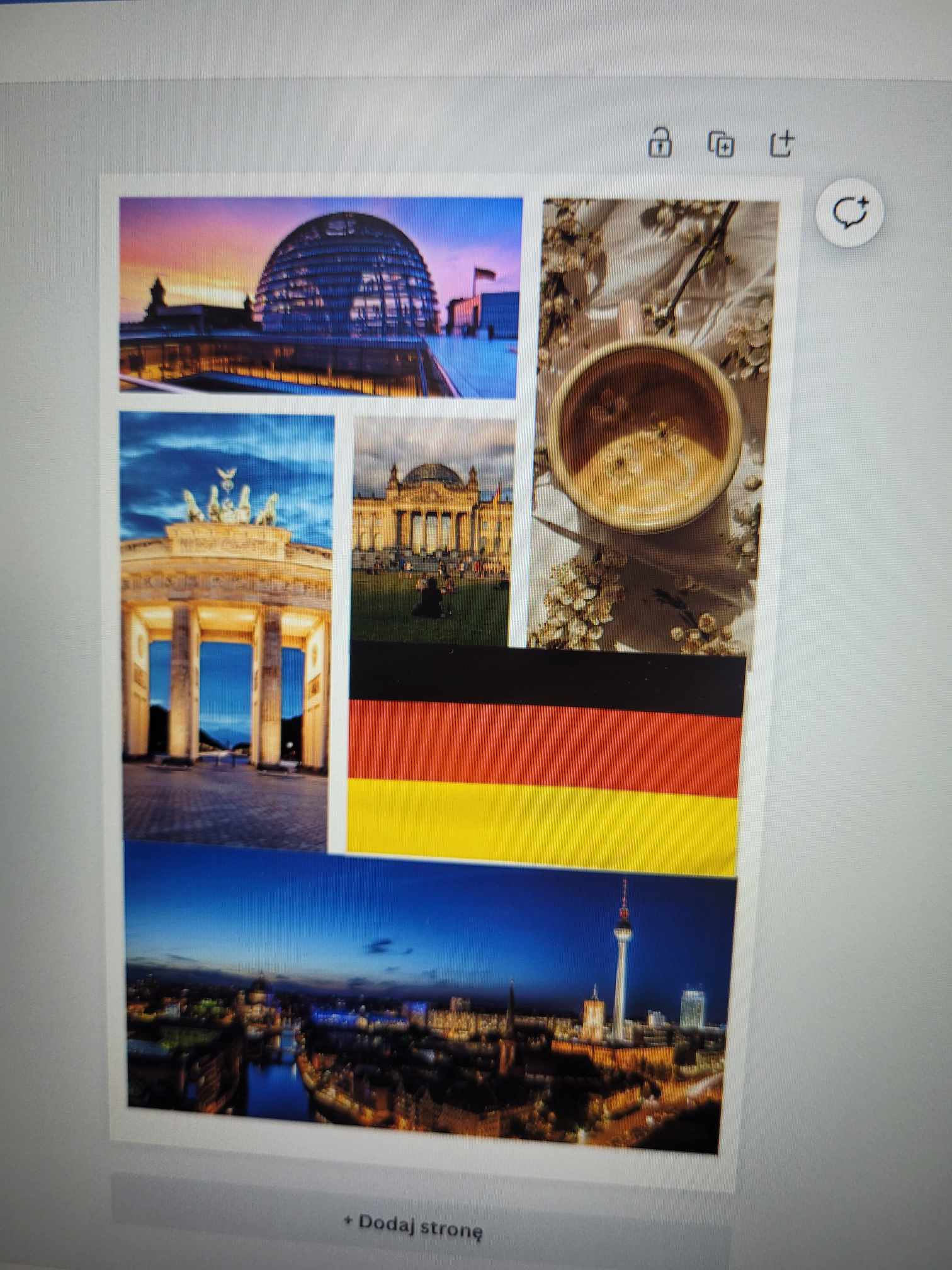This screenshot has height=1270, width=952.
Task: Add a new page via top icon
Action: pos(781,144)
